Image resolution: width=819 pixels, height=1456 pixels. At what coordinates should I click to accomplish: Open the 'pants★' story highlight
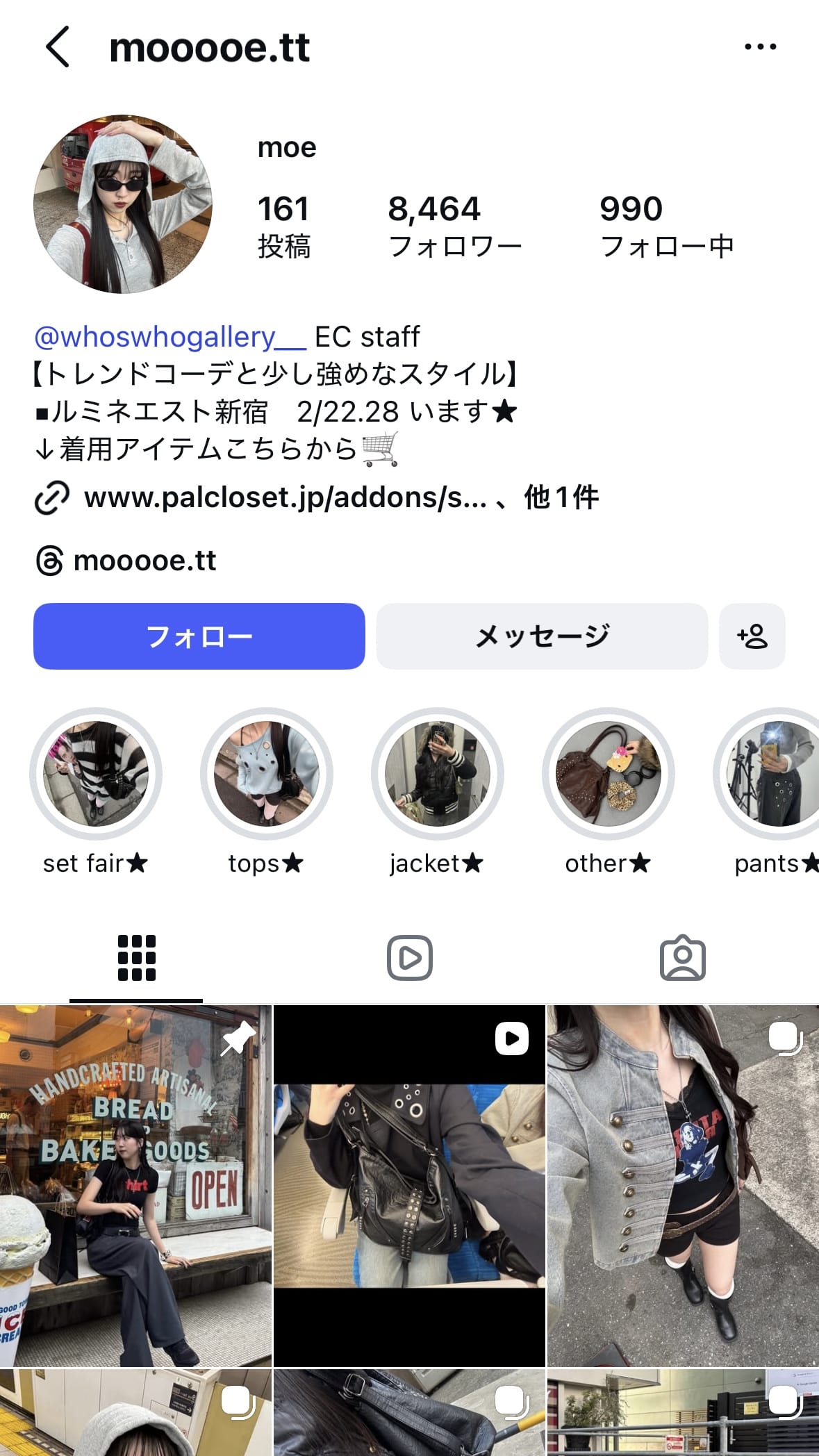[771, 774]
